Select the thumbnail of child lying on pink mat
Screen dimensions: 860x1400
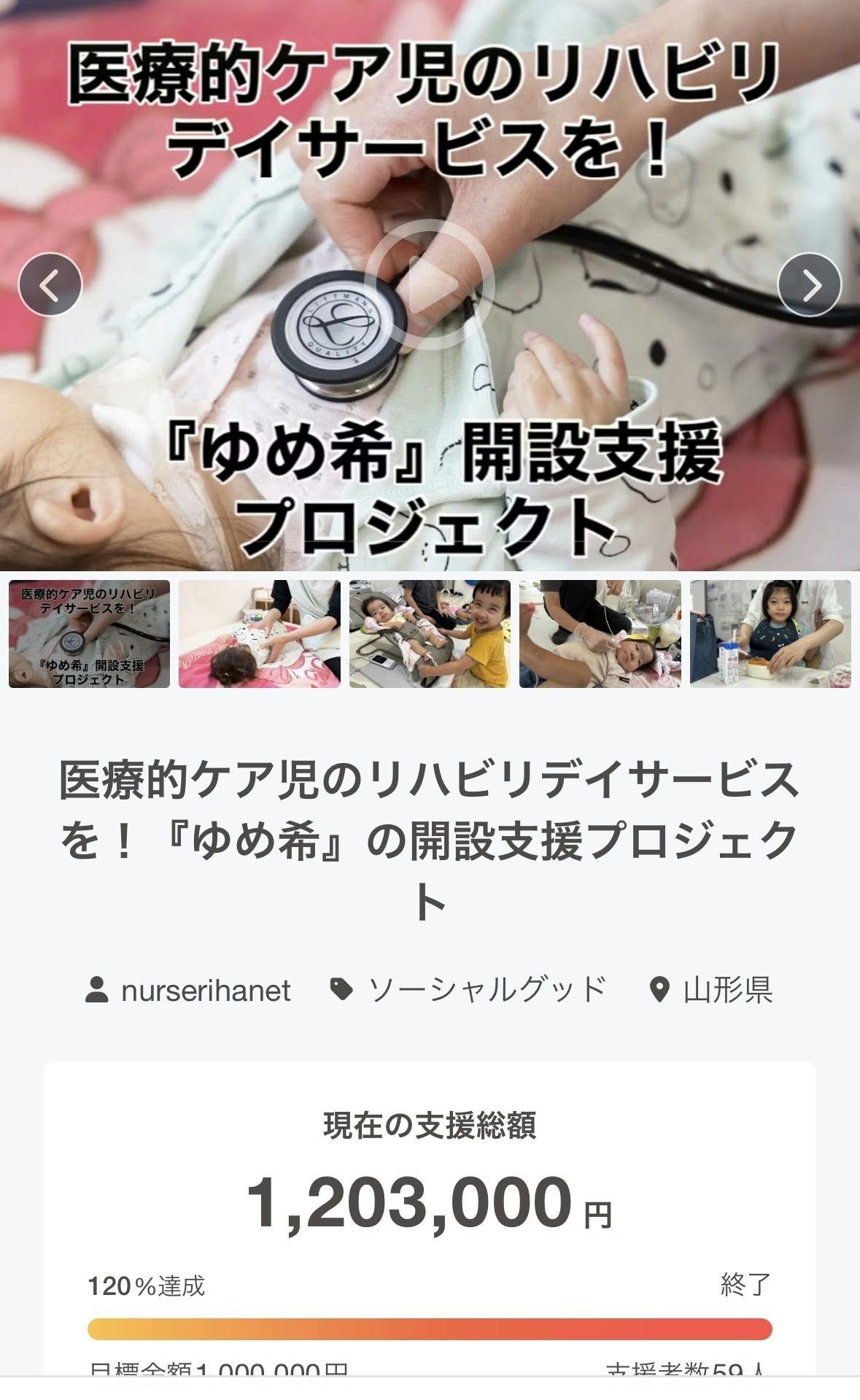tap(259, 634)
